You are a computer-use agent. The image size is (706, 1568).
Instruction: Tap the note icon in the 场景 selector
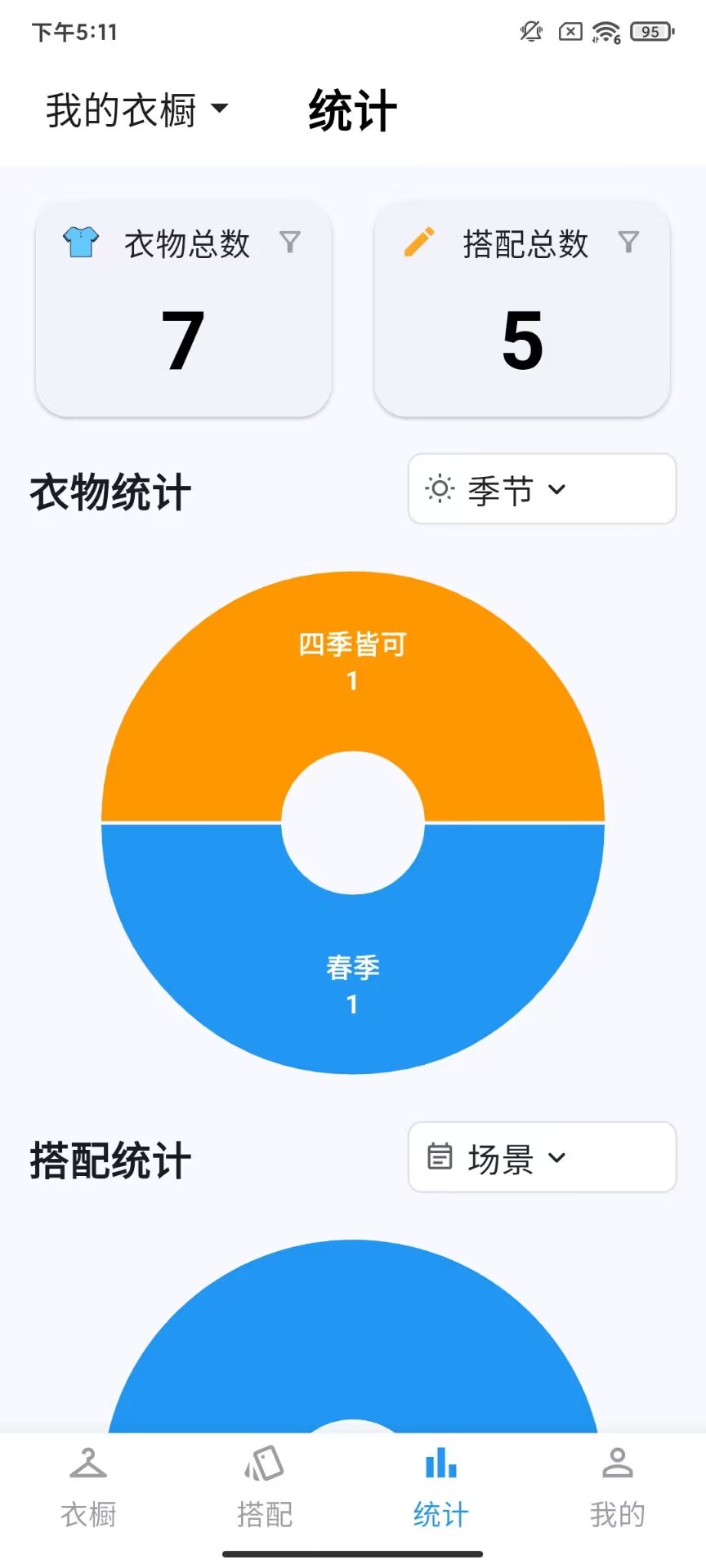point(440,1157)
